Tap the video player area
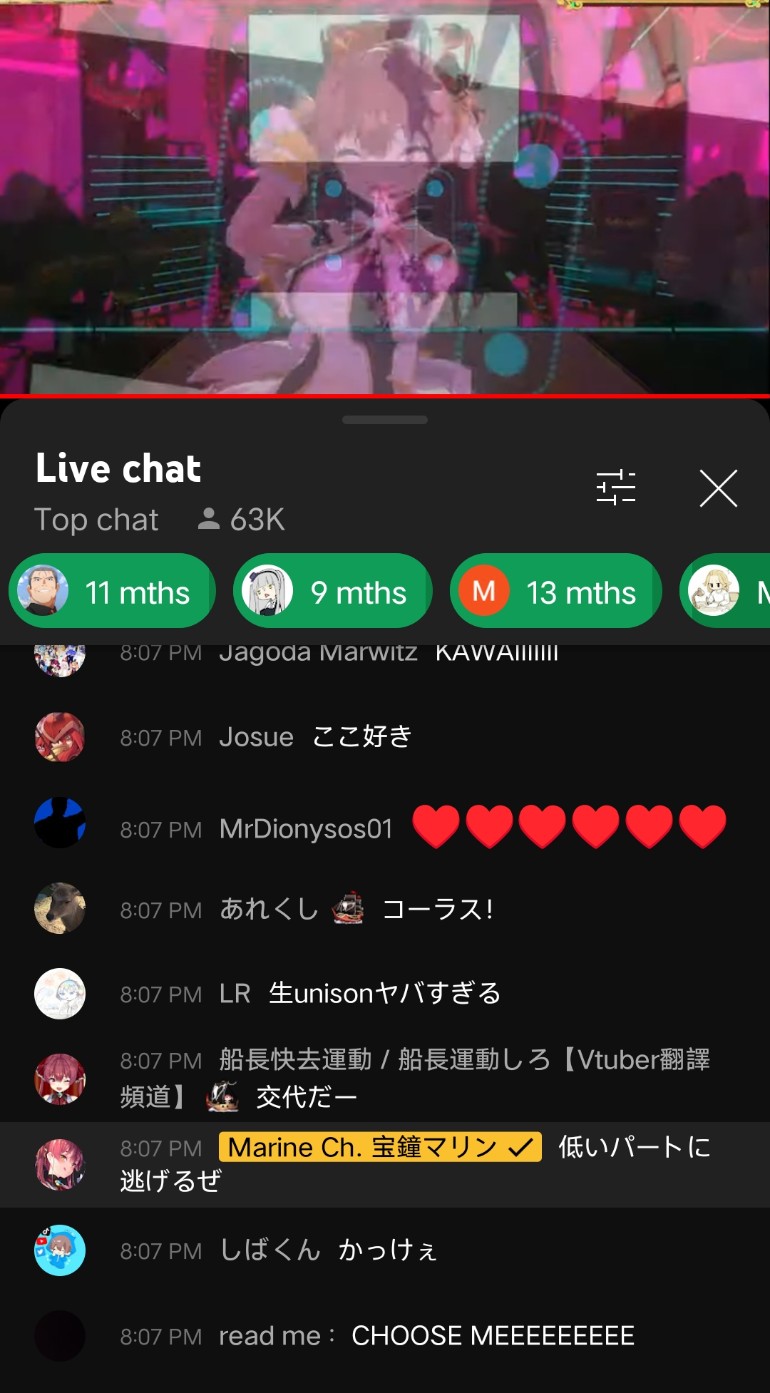 tap(385, 197)
